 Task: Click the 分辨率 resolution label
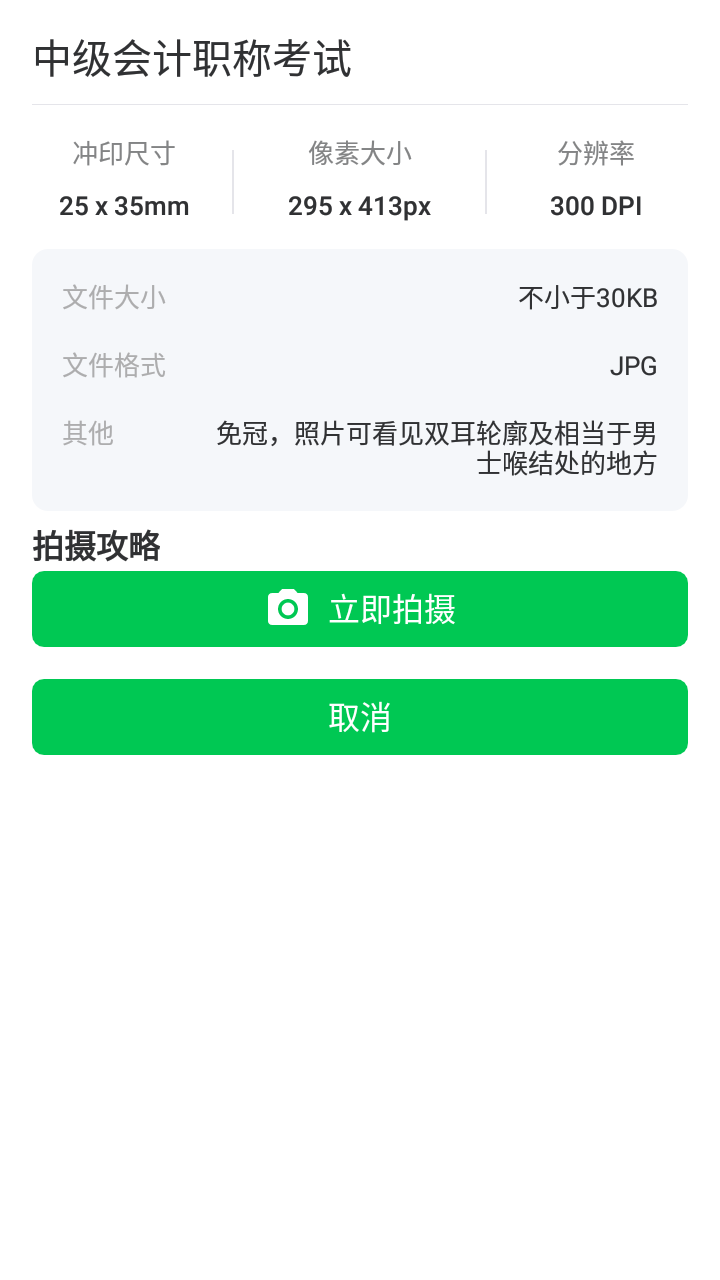point(595,153)
